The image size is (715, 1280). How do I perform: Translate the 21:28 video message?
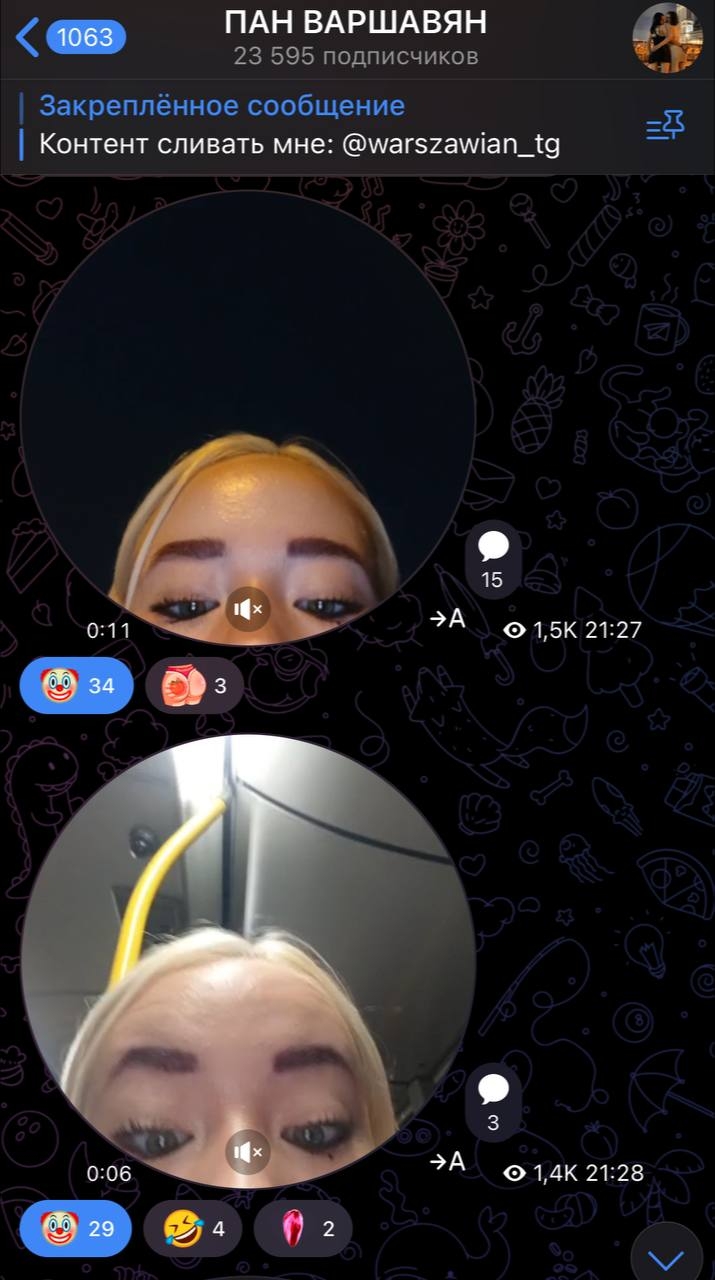pos(448,1162)
